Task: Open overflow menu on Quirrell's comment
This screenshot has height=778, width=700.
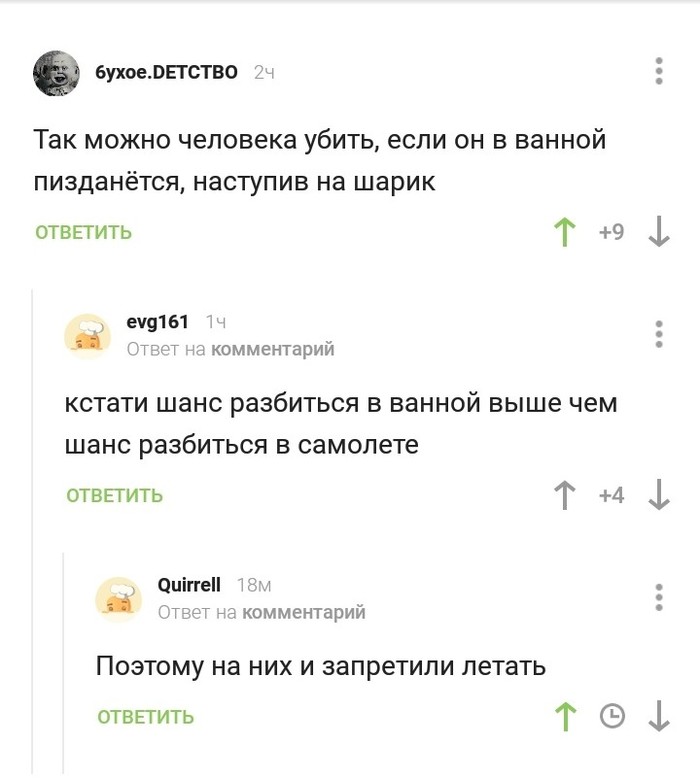Action: tap(659, 597)
